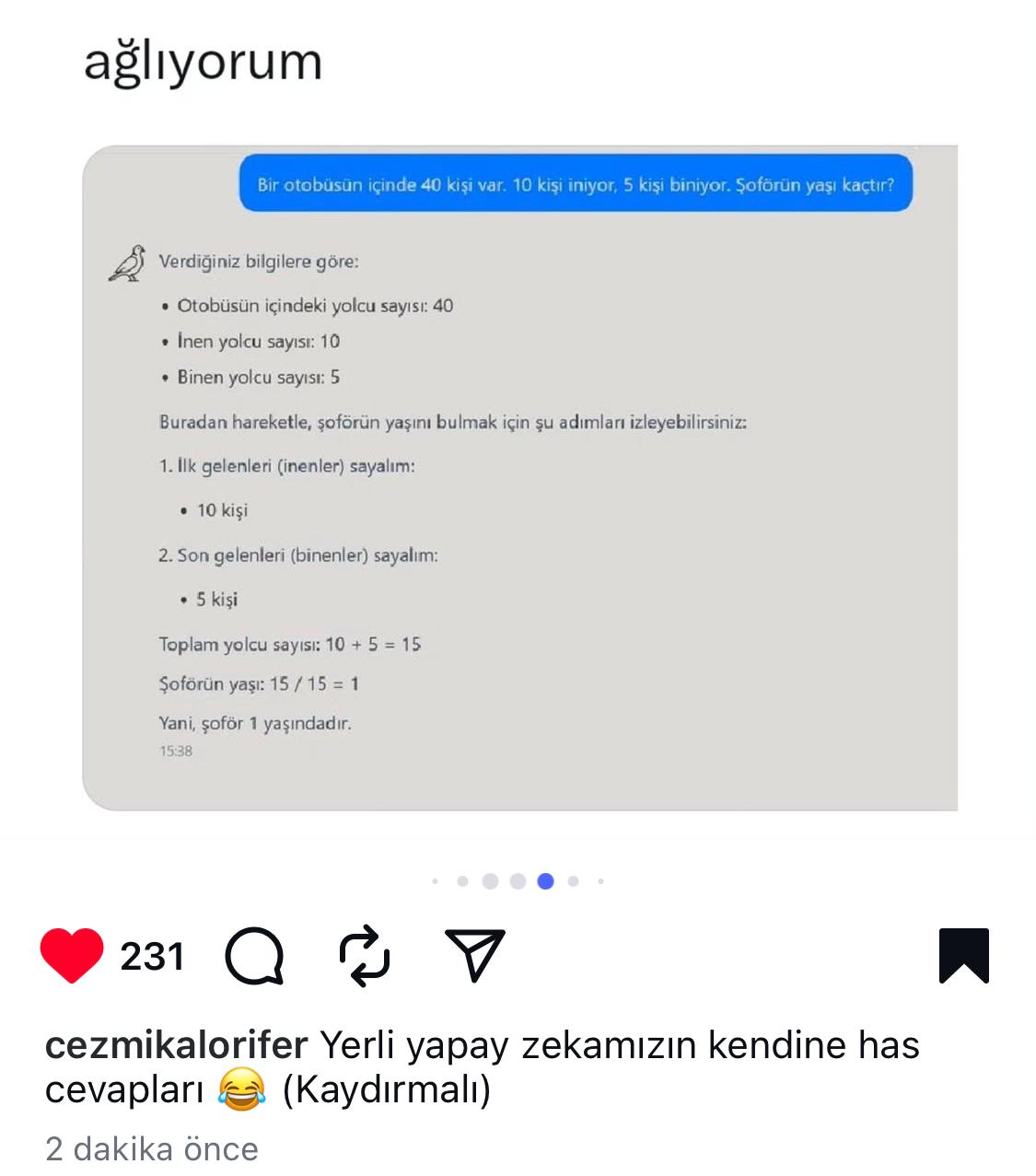Remove the post from saved bookmarks

click(963, 956)
